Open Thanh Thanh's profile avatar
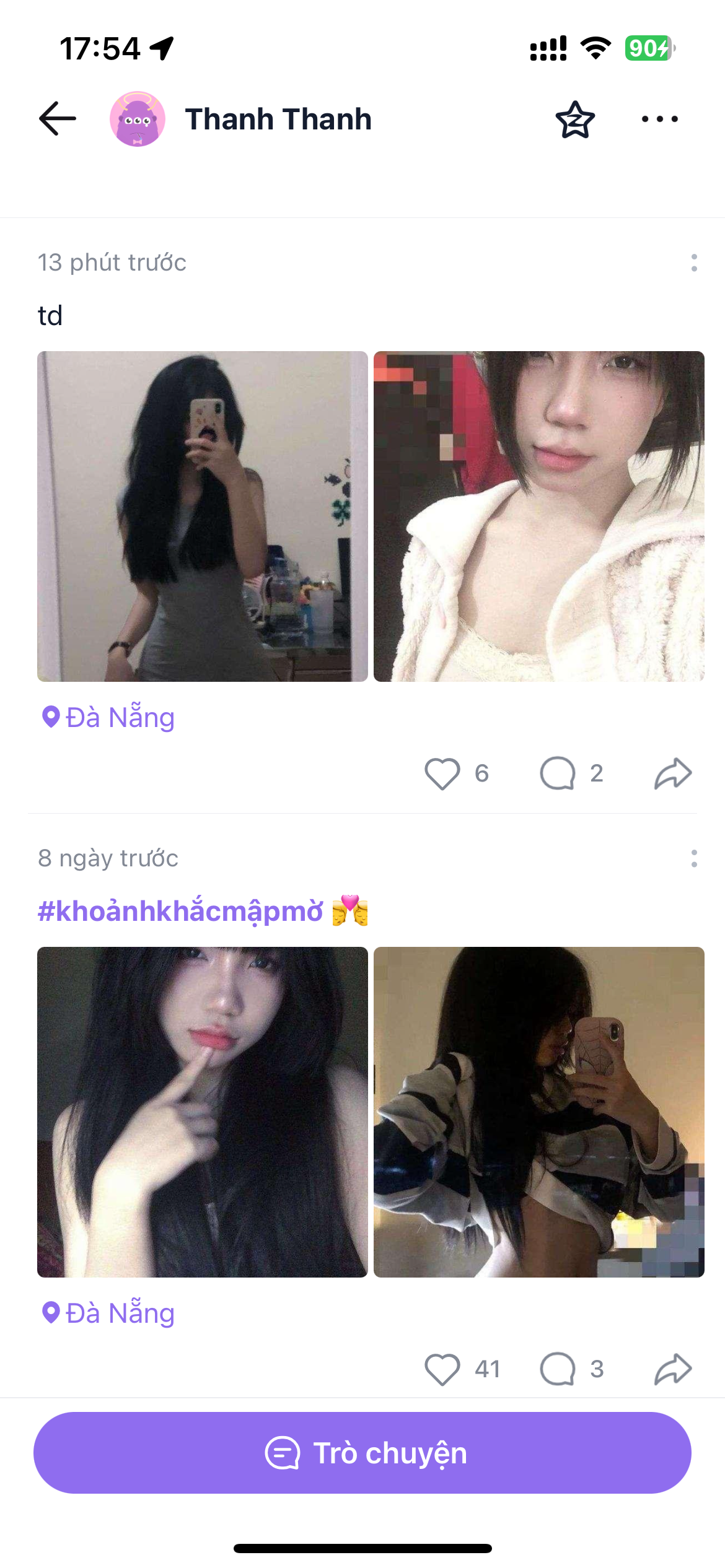This screenshot has width=725, height=1568. click(138, 119)
